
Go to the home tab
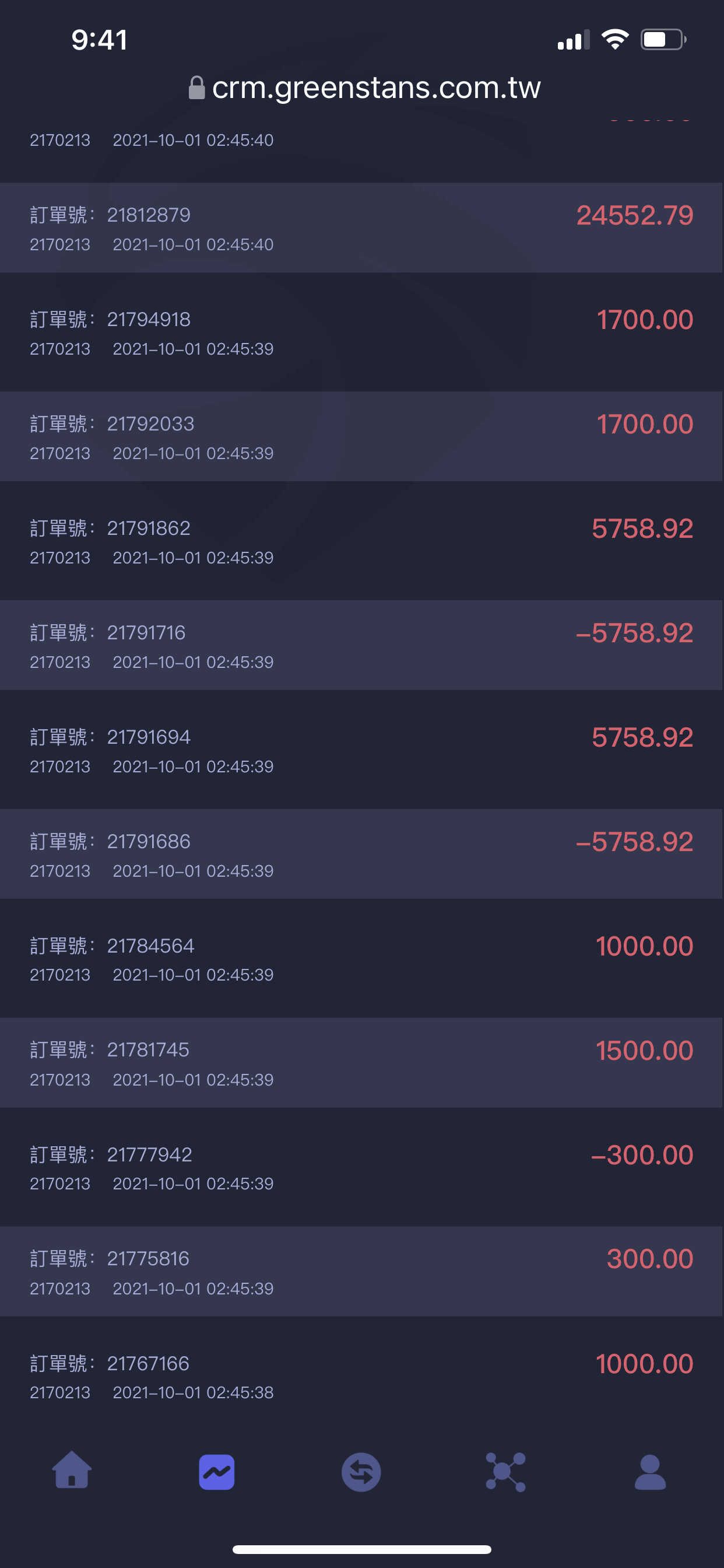72,1471
